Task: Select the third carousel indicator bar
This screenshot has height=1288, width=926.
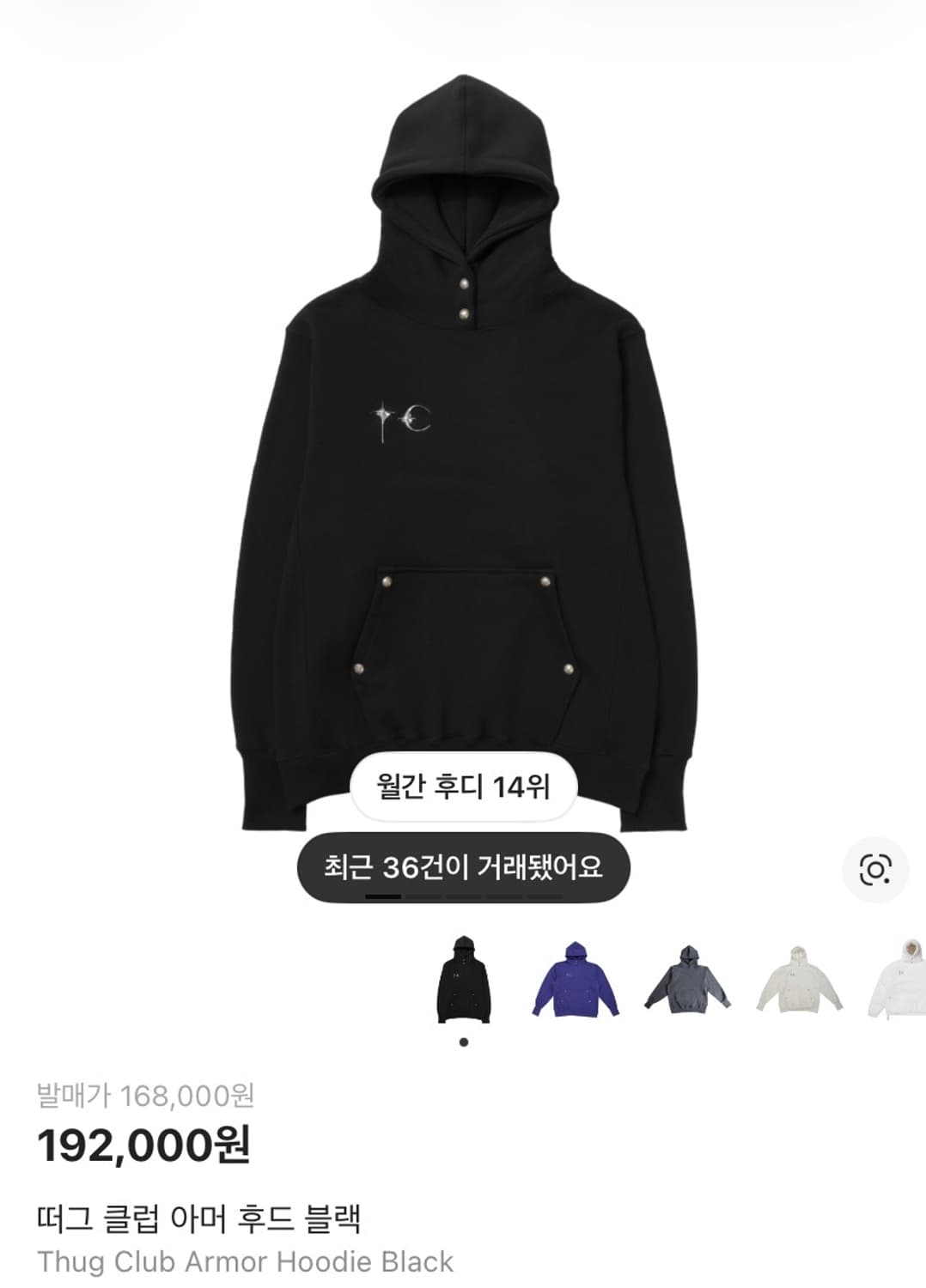Action: 463,896
